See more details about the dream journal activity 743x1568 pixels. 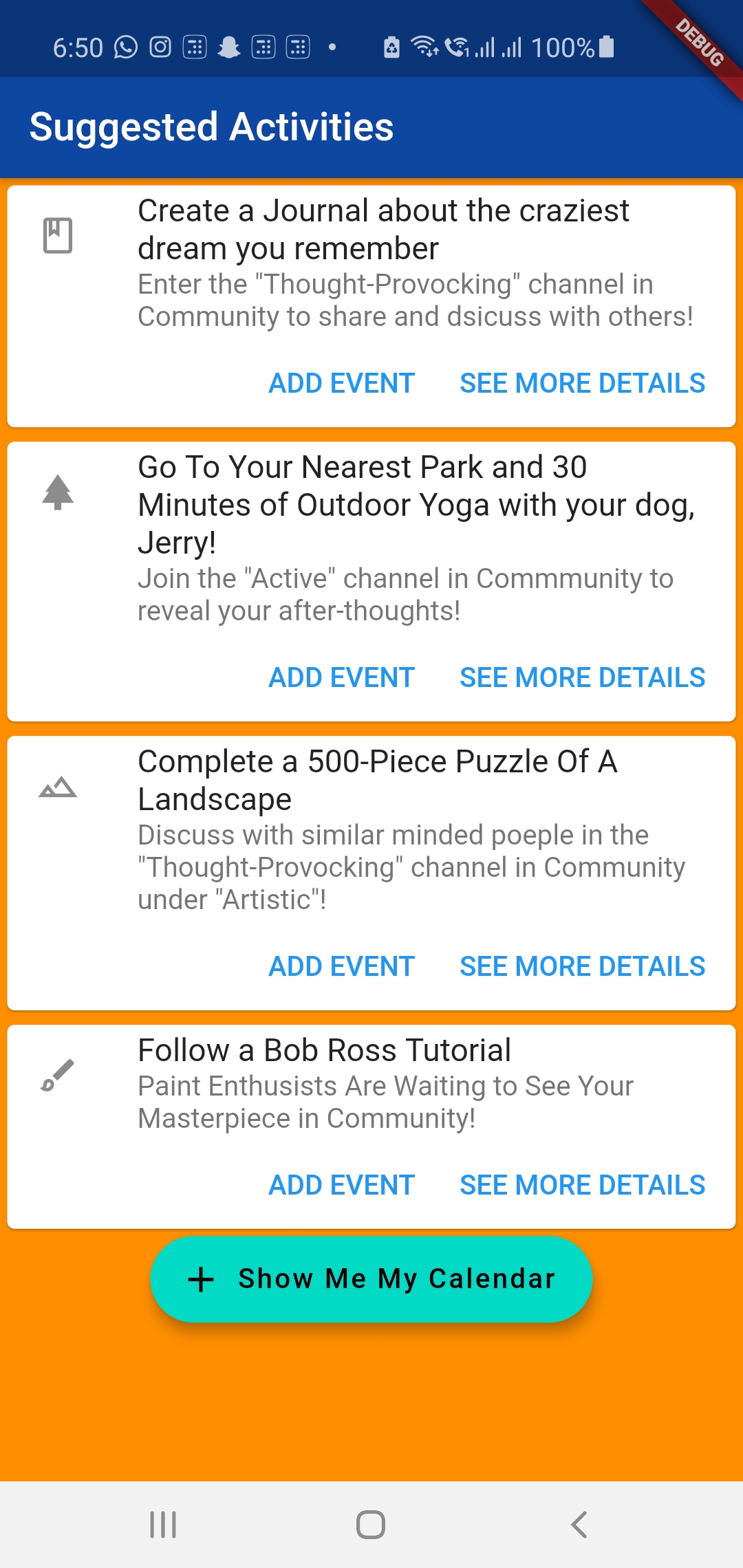click(x=582, y=383)
